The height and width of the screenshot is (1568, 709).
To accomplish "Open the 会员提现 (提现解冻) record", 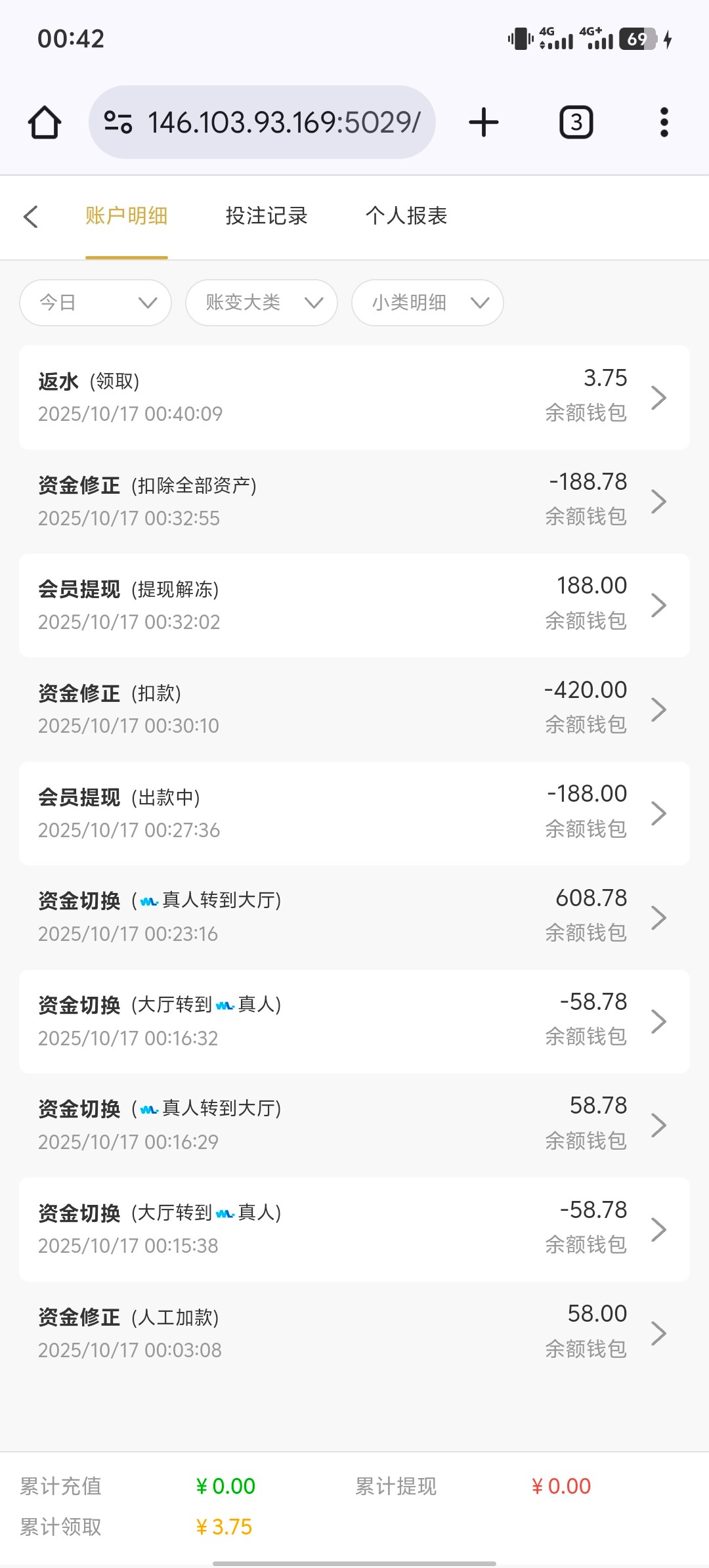I will pyautogui.click(x=354, y=605).
